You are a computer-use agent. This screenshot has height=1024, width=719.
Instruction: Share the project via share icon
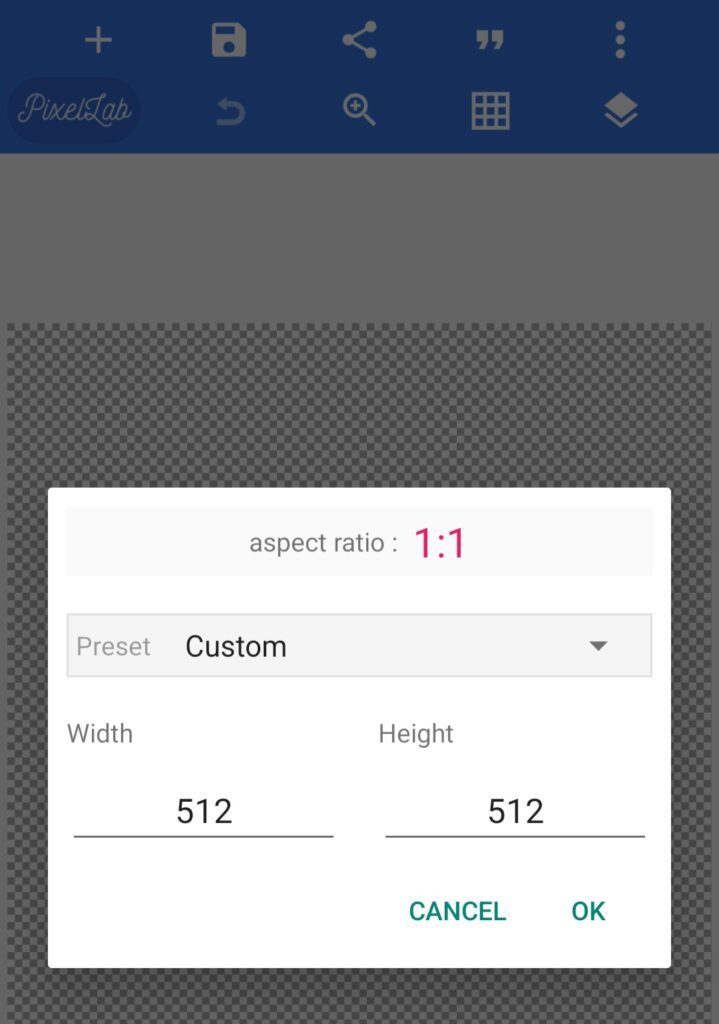[359, 41]
